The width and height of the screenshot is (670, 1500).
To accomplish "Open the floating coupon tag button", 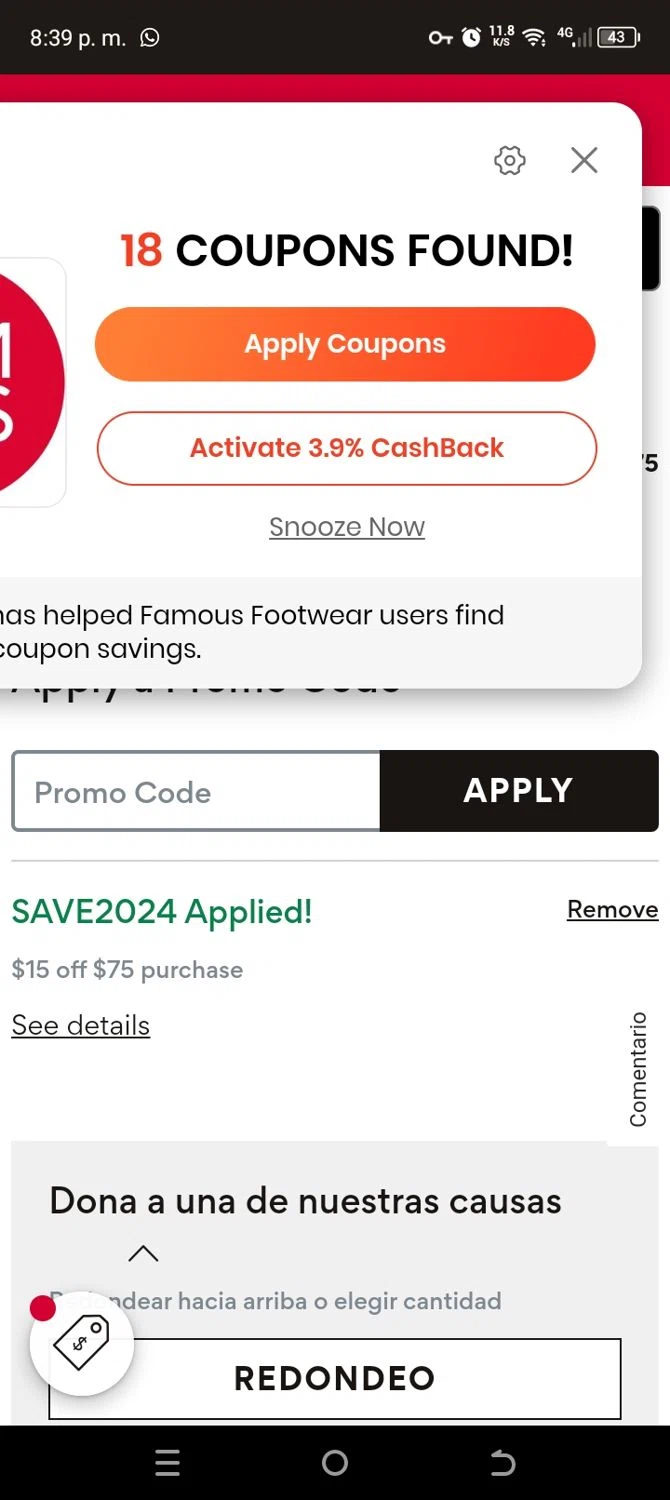I will point(82,1343).
